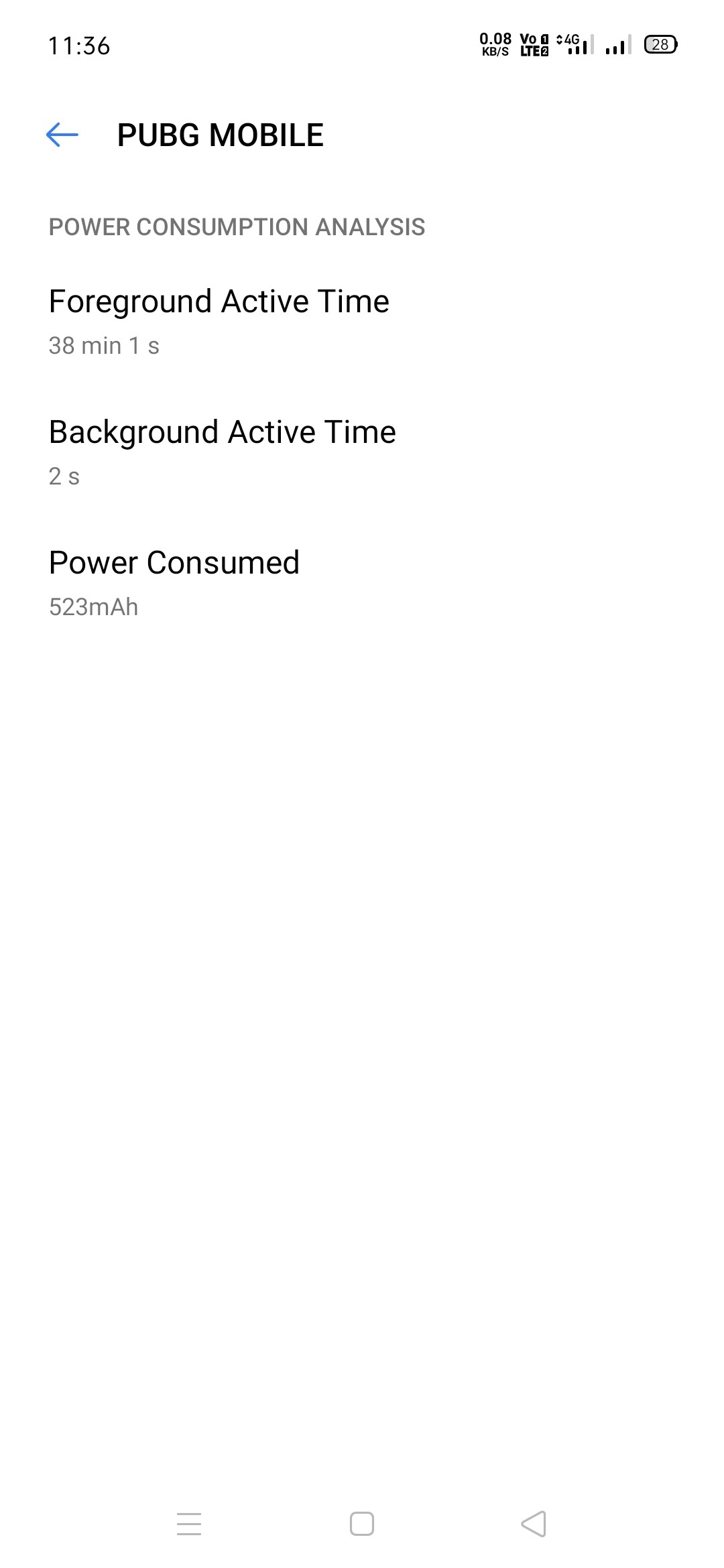Tap the battery percentage icon showing 28

tap(660, 45)
